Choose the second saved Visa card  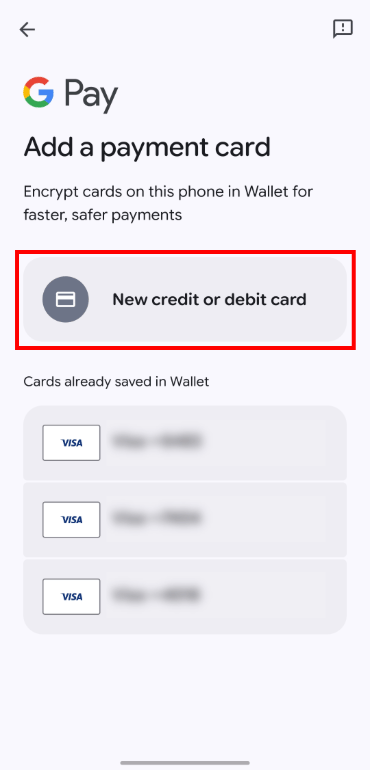point(185,520)
